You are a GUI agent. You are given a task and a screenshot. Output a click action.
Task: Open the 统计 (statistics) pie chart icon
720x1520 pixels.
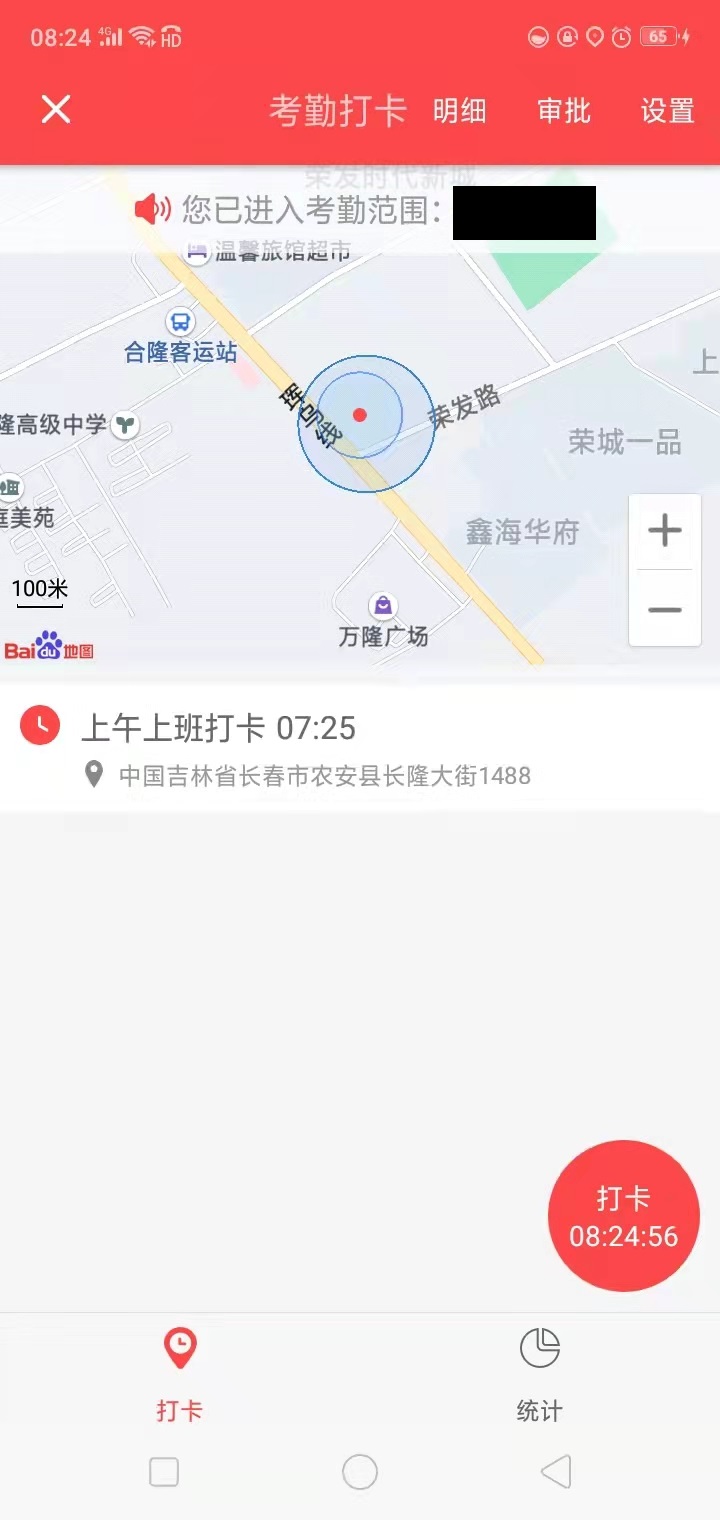pyautogui.click(x=540, y=1348)
